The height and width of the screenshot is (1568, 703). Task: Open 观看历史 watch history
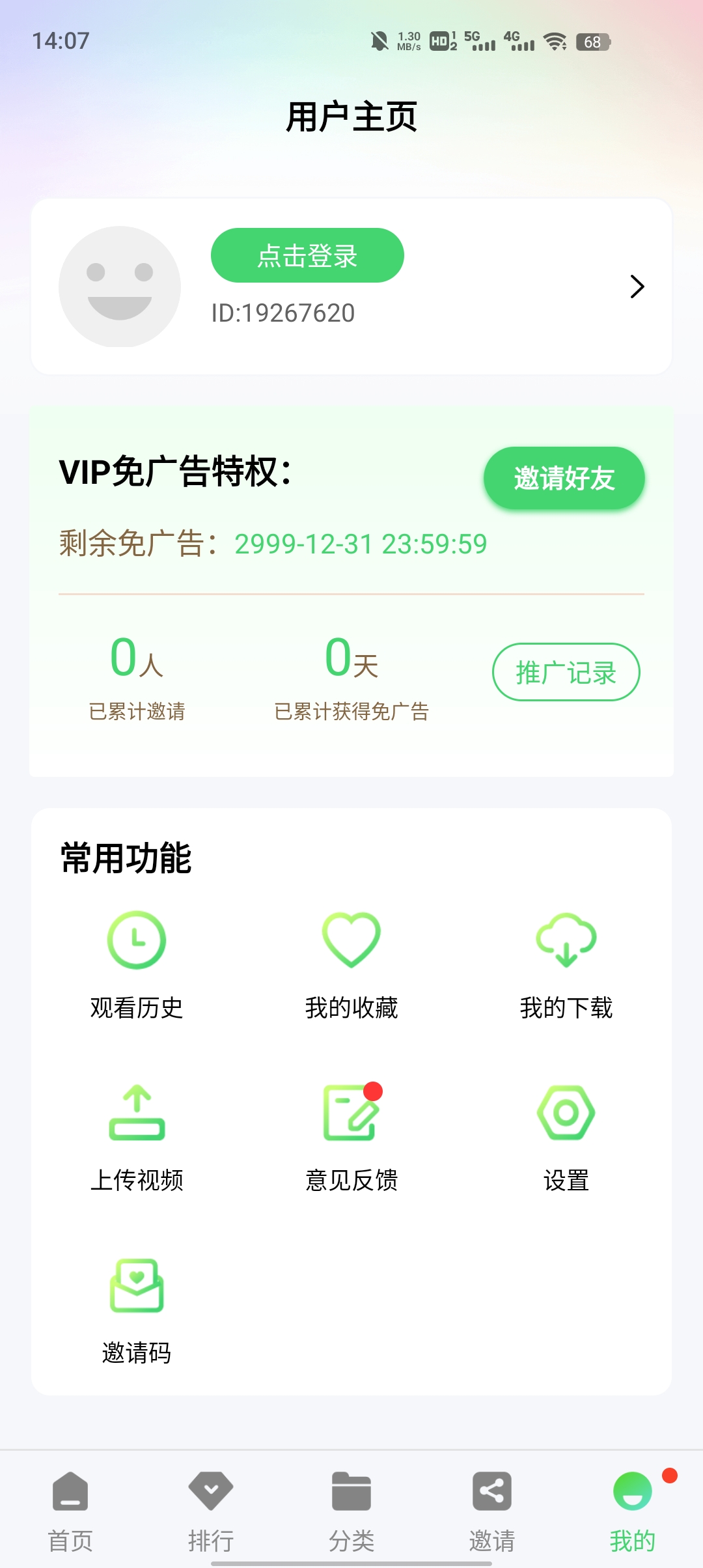click(x=137, y=964)
